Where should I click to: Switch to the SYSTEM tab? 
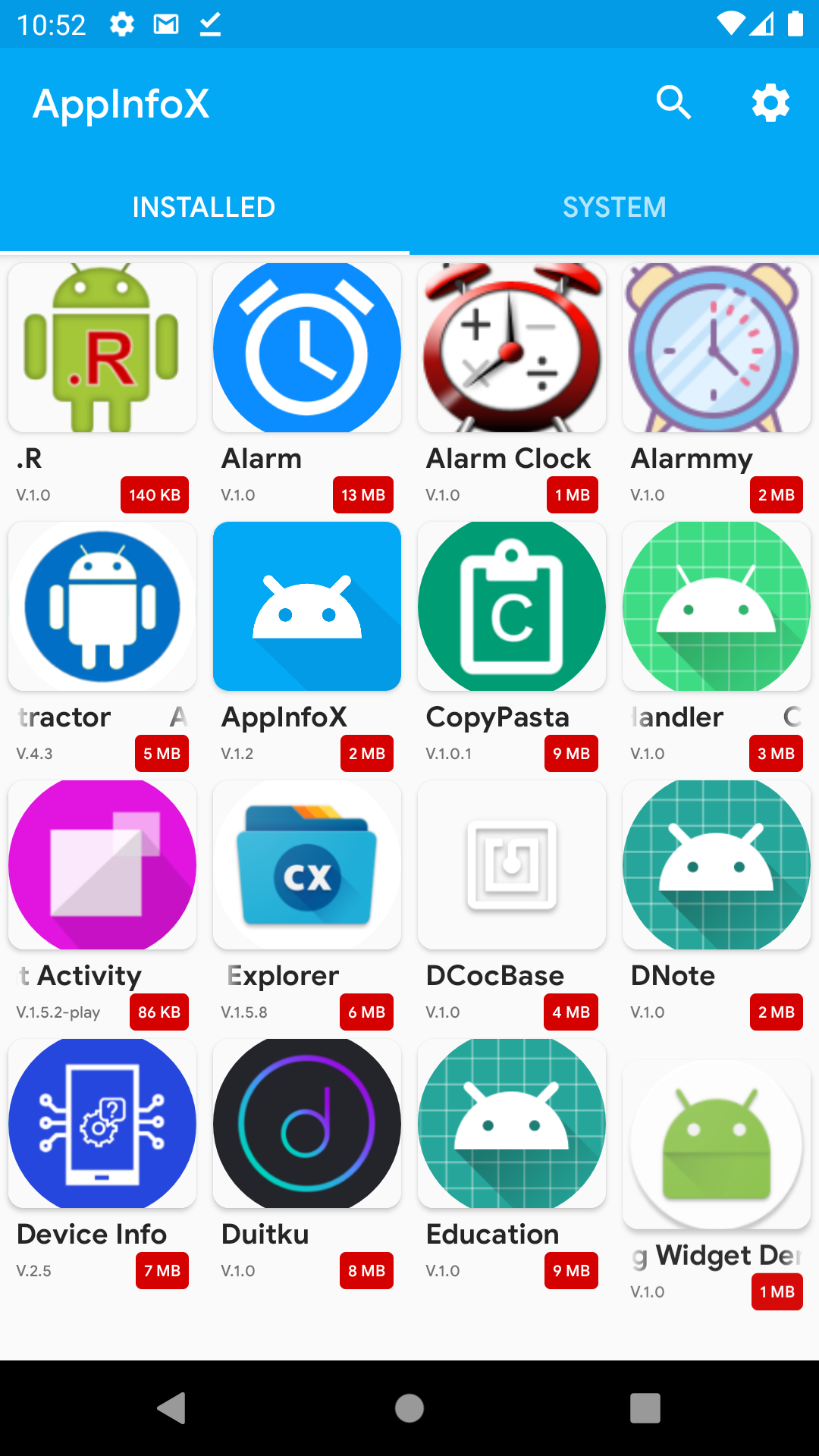(614, 207)
